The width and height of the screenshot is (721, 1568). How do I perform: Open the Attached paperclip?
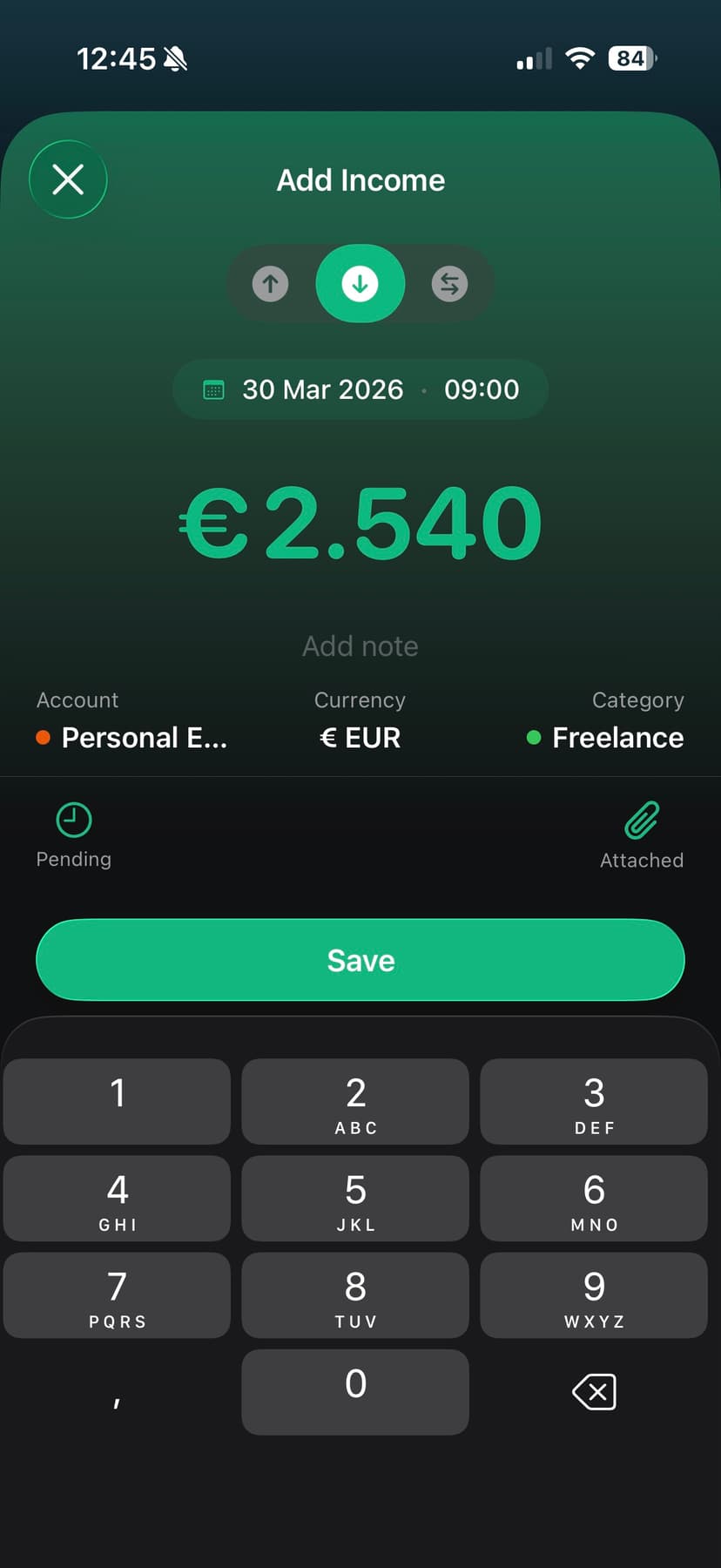pos(642,835)
